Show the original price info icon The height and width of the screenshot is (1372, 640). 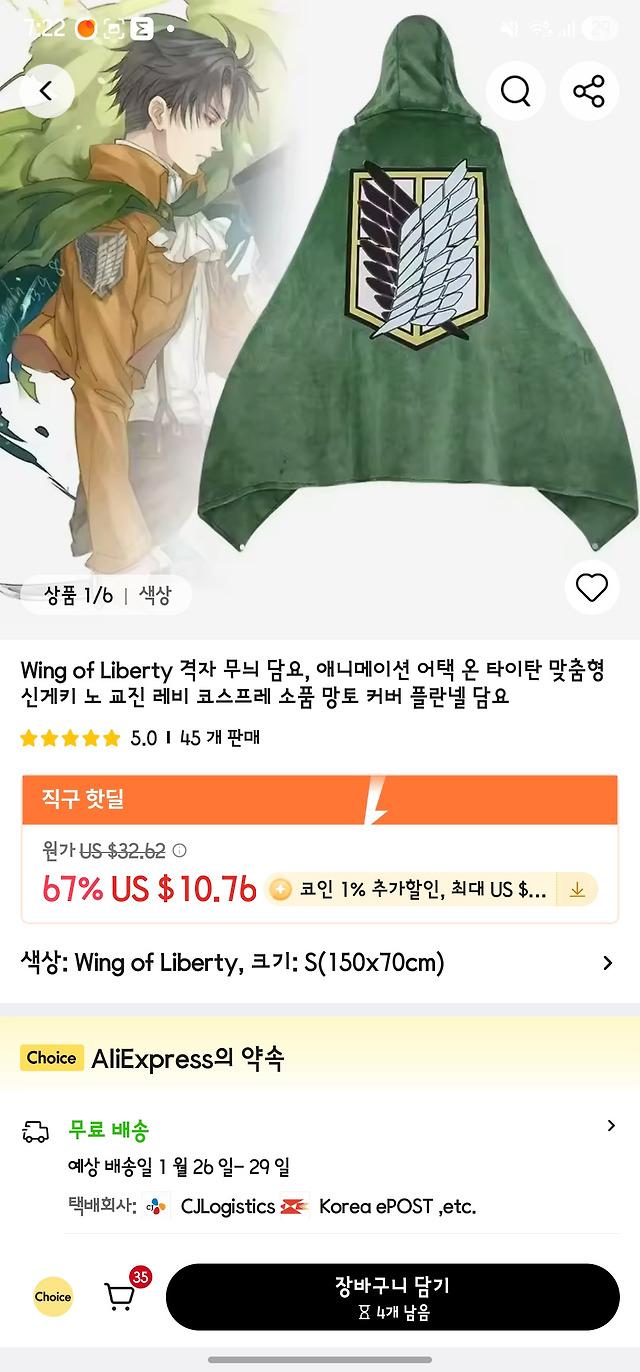click(180, 851)
